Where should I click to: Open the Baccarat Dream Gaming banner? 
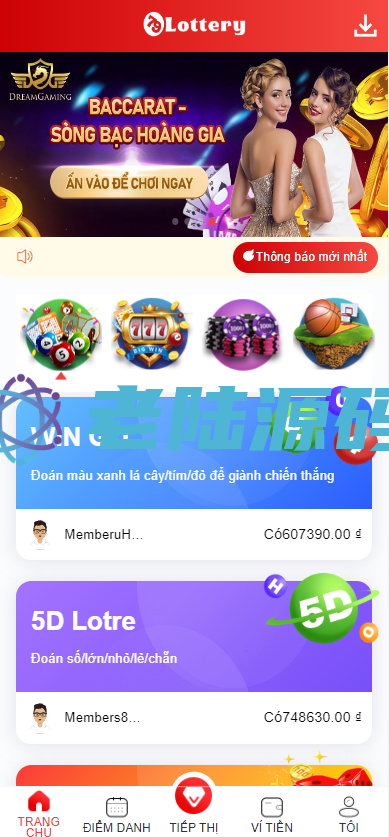(194, 144)
